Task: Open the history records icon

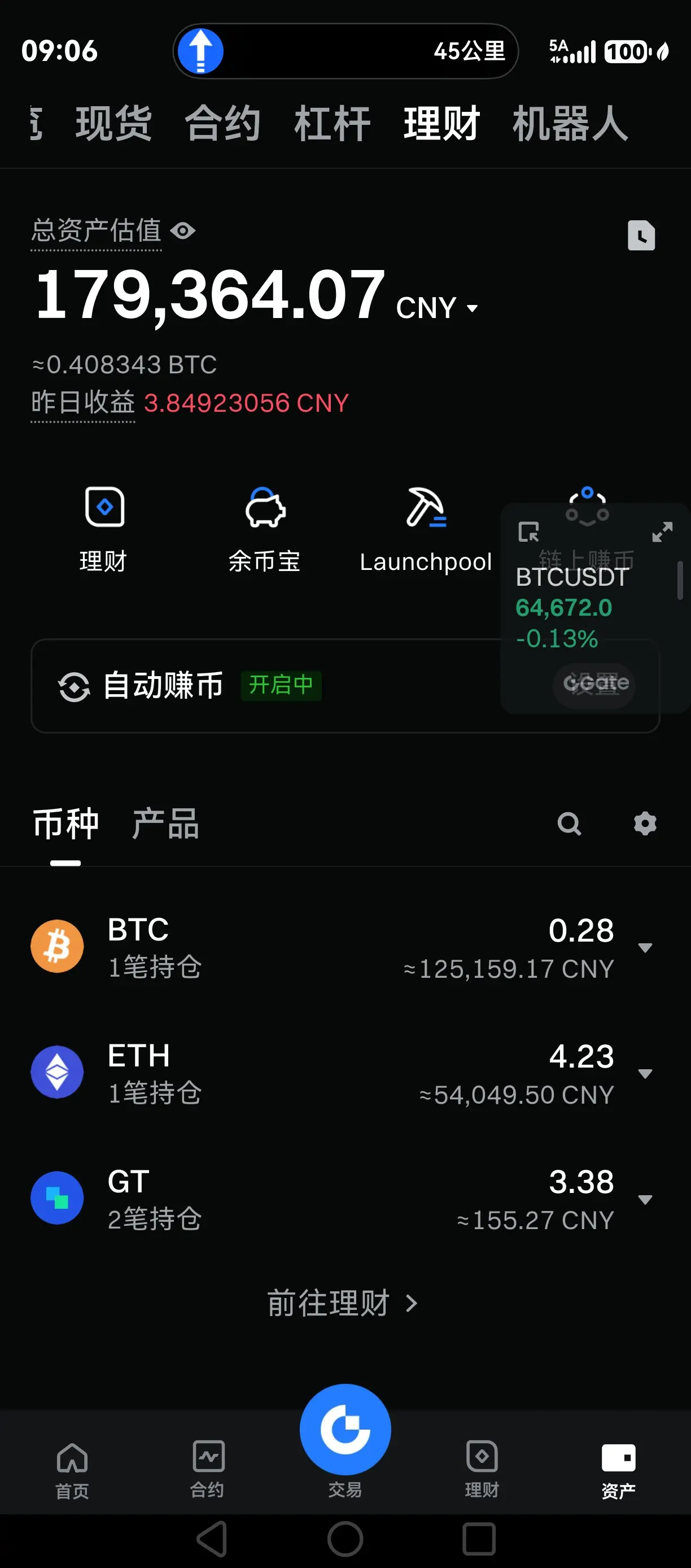Action: [641, 236]
